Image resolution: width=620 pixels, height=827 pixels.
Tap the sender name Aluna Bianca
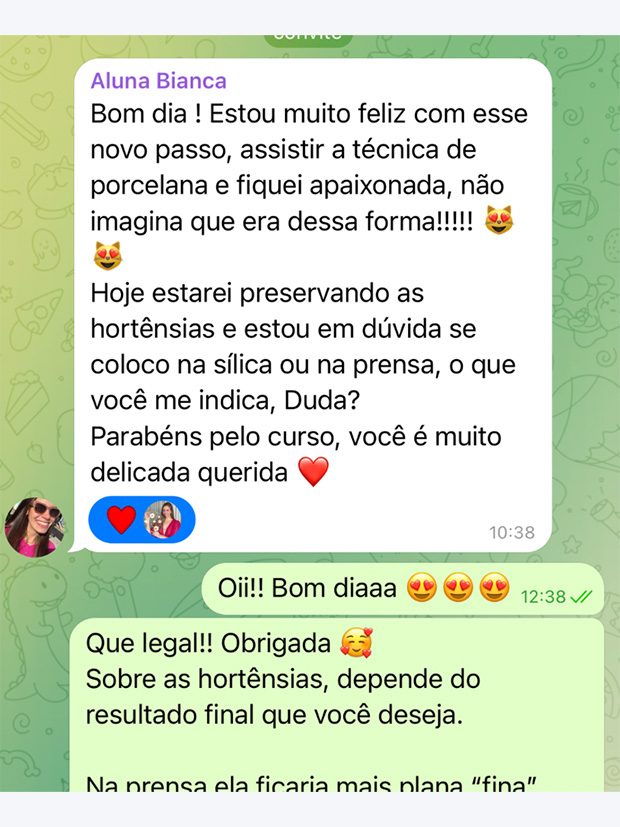click(x=158, y=81)
